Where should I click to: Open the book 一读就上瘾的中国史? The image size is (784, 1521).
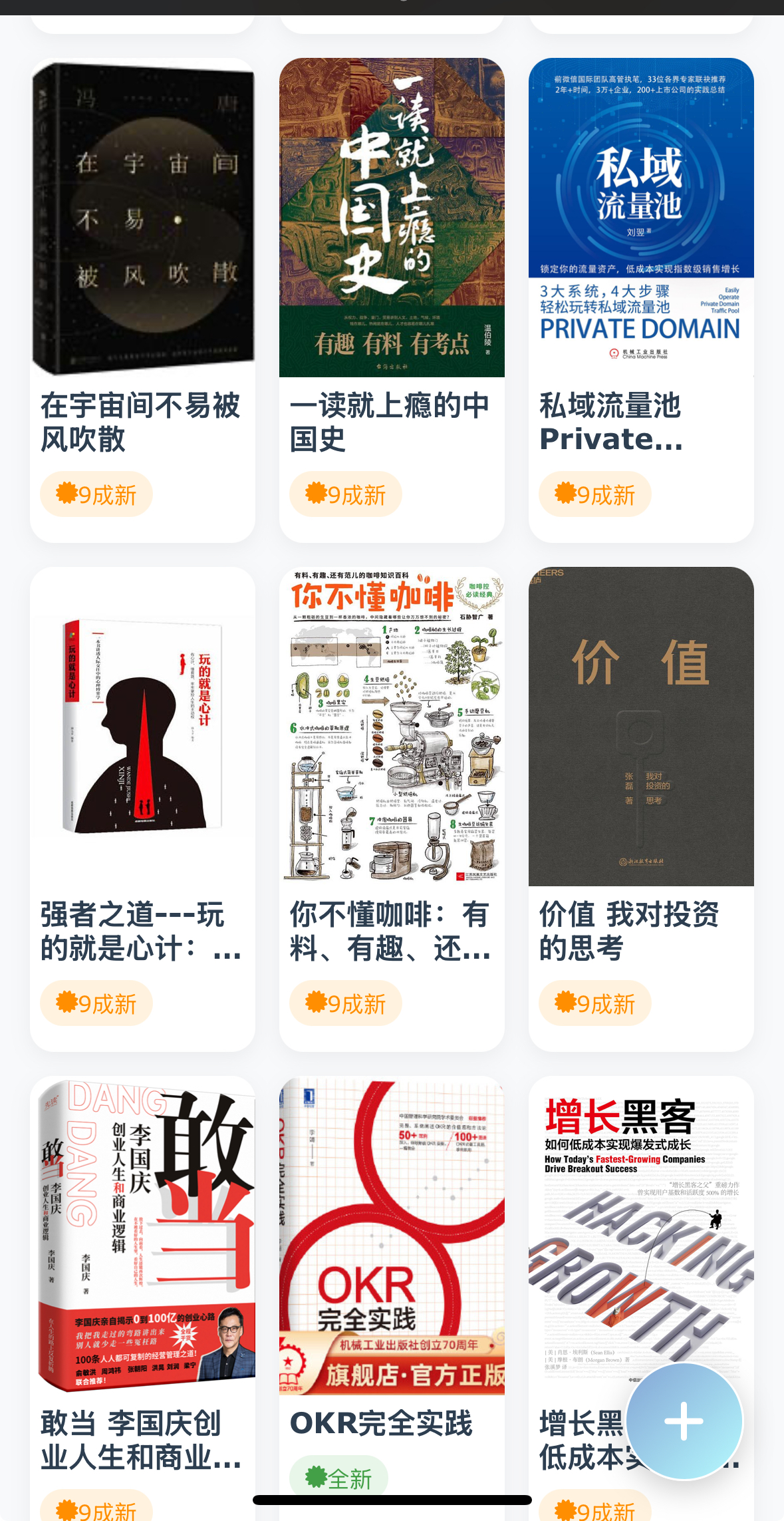point(392,220)
